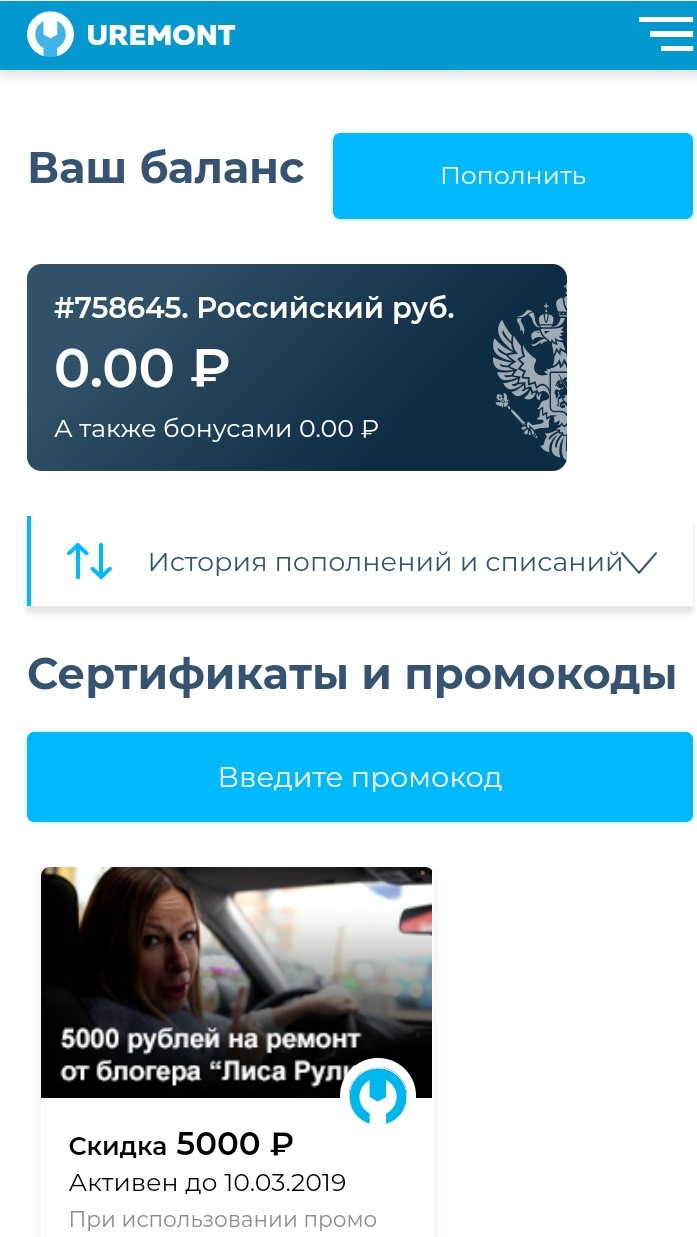Open the Российский руб. balance card
The image size is (697, 1237).
click(296, 367)
